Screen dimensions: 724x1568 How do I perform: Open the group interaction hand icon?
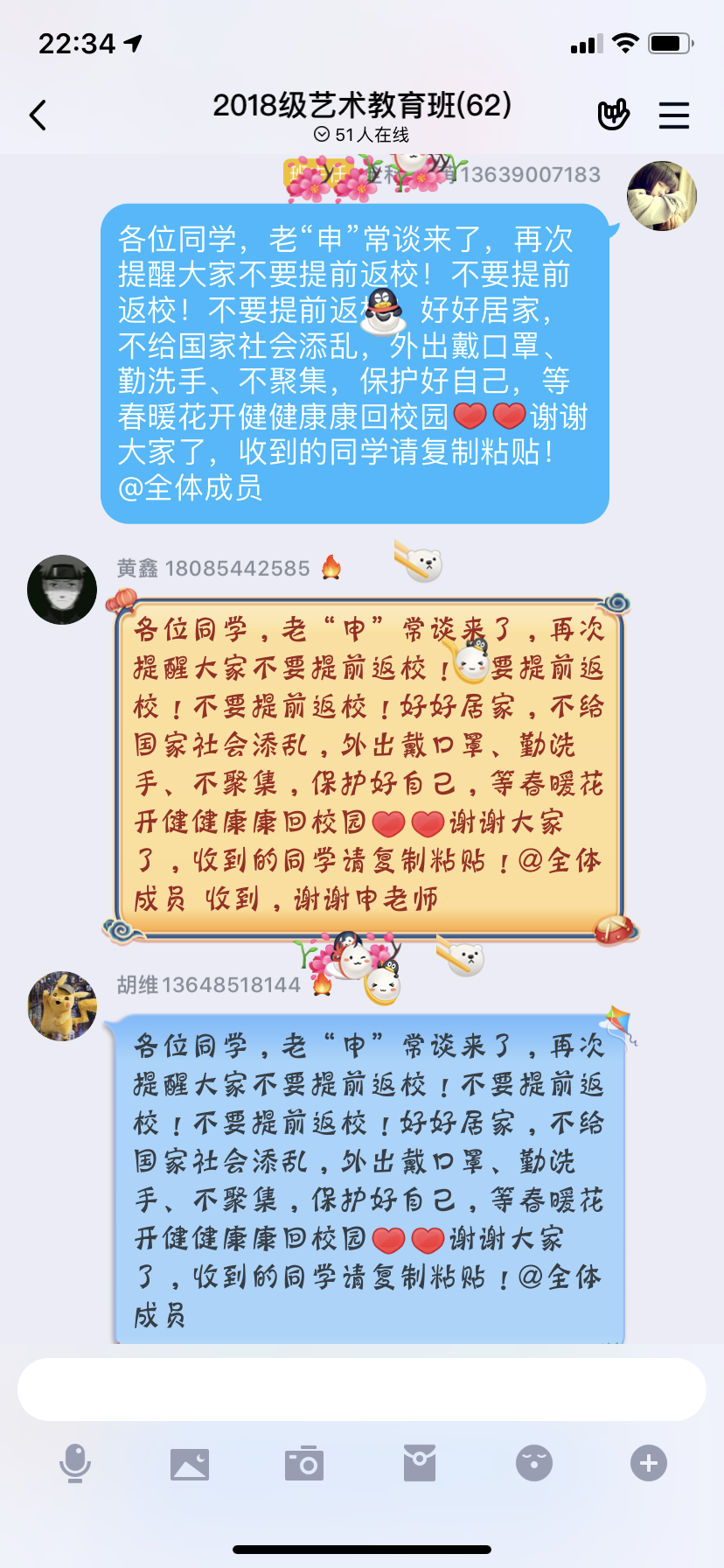[x=613, y=115]
